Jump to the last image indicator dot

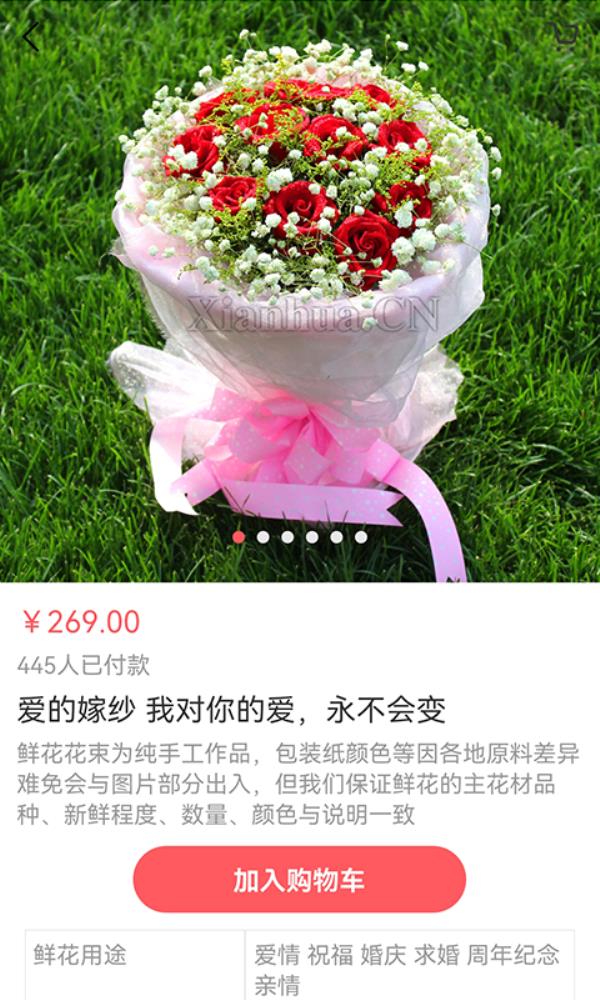point(361,537)
